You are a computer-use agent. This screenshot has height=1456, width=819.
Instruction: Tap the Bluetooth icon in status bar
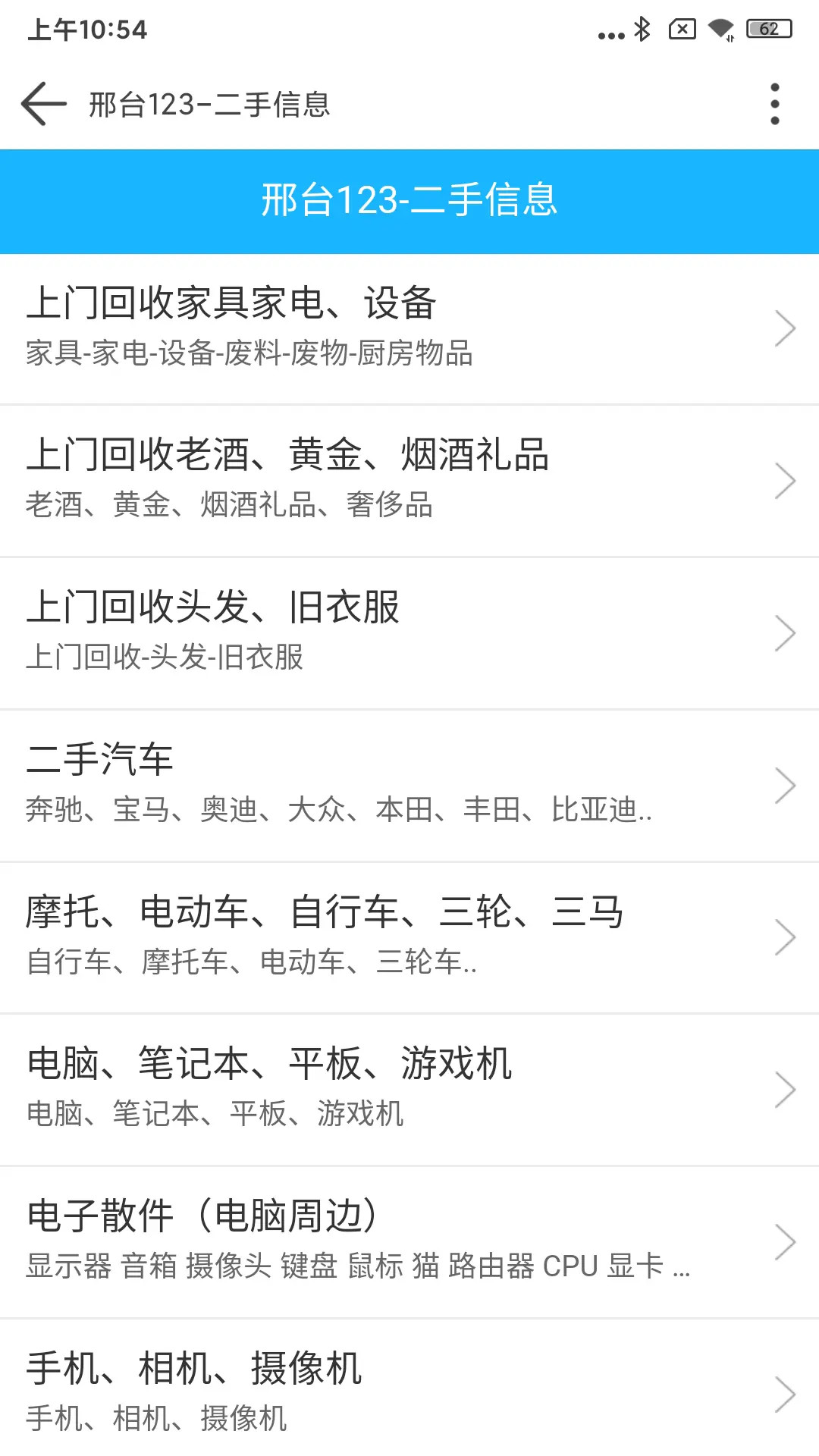(x=642, y=30)
